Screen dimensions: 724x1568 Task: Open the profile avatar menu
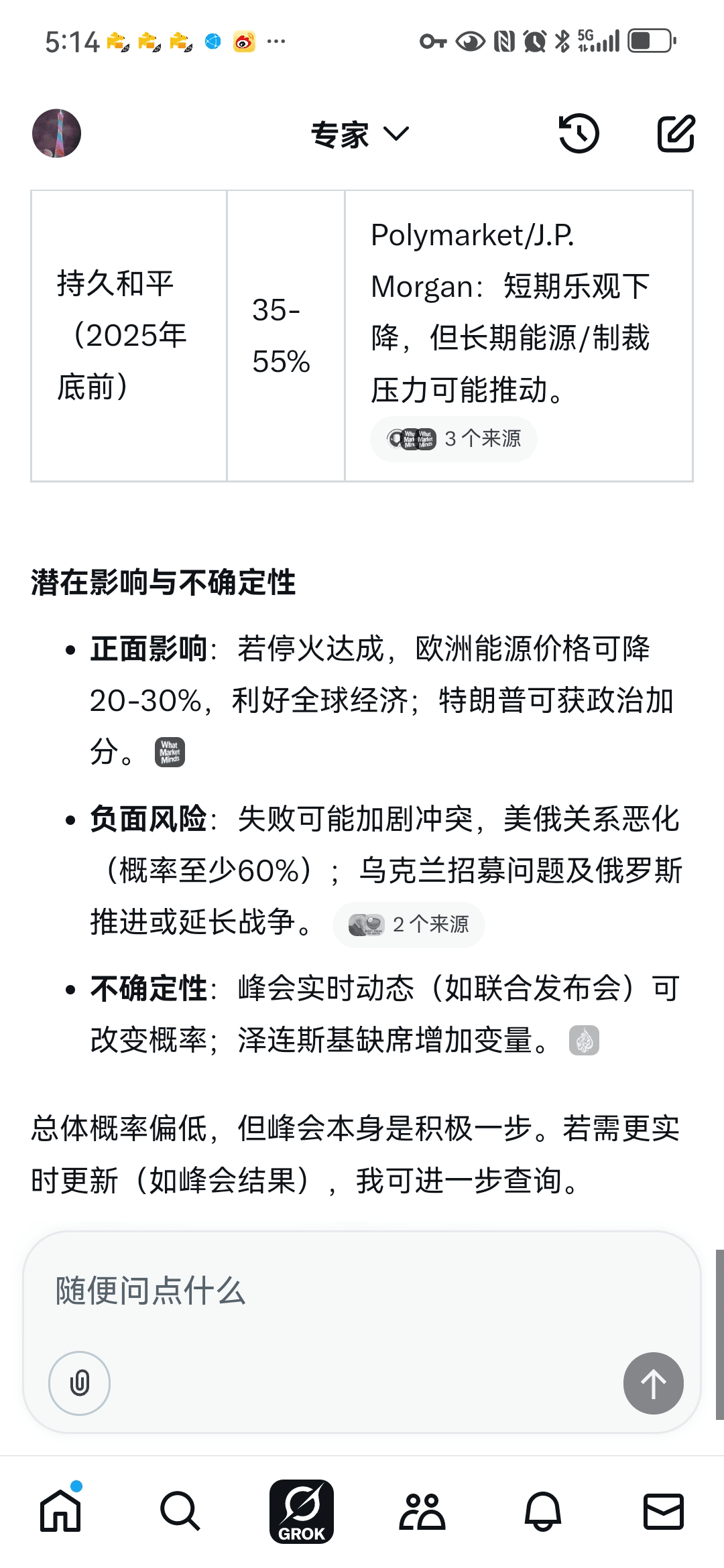[56, 133]
